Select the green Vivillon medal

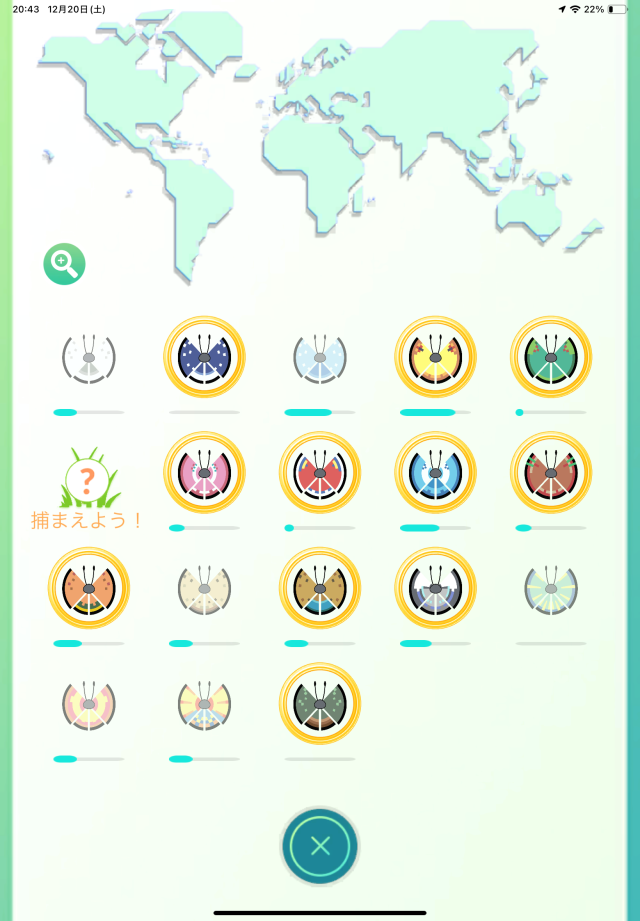551,357
